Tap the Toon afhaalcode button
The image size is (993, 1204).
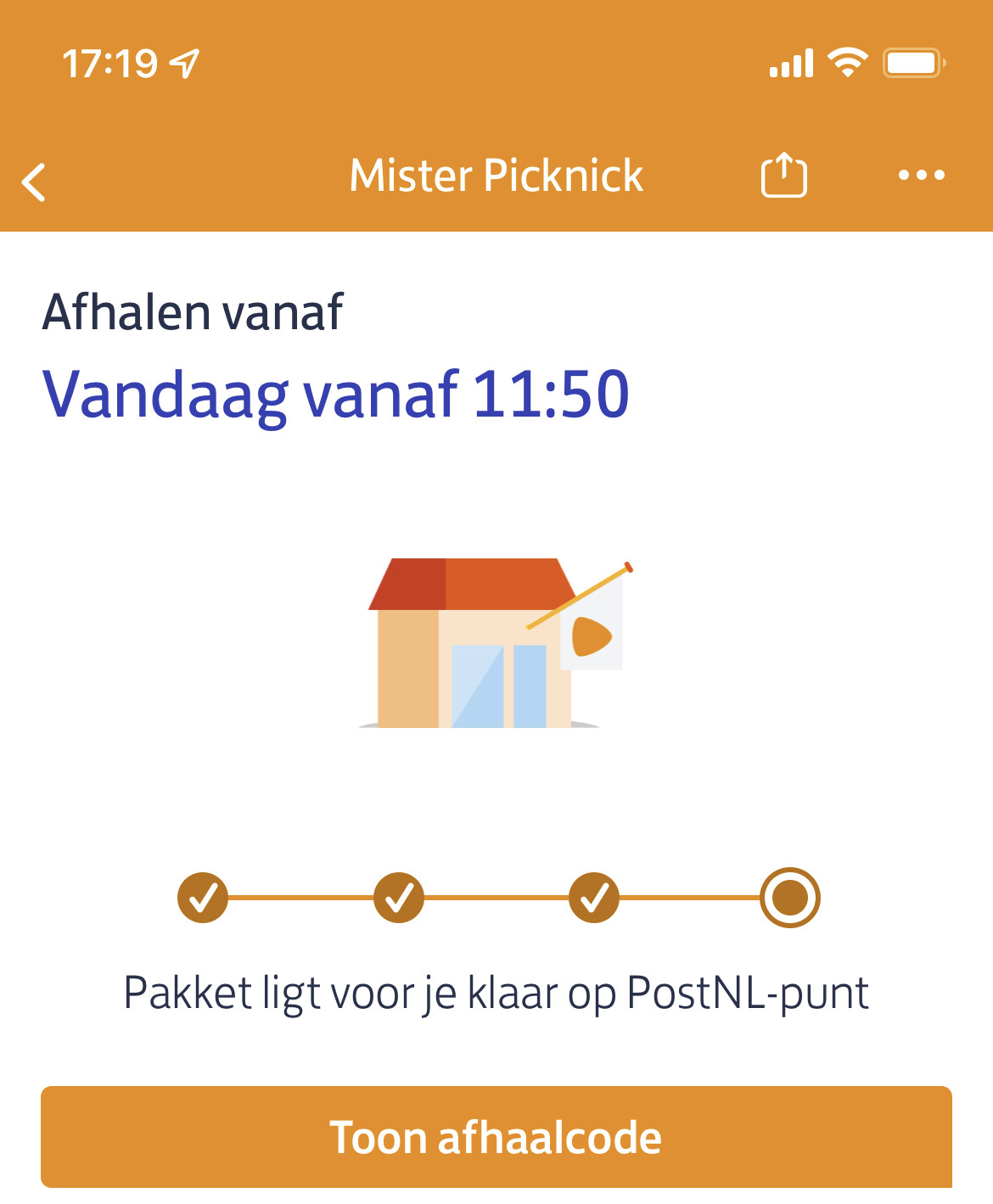point(496,1137)
